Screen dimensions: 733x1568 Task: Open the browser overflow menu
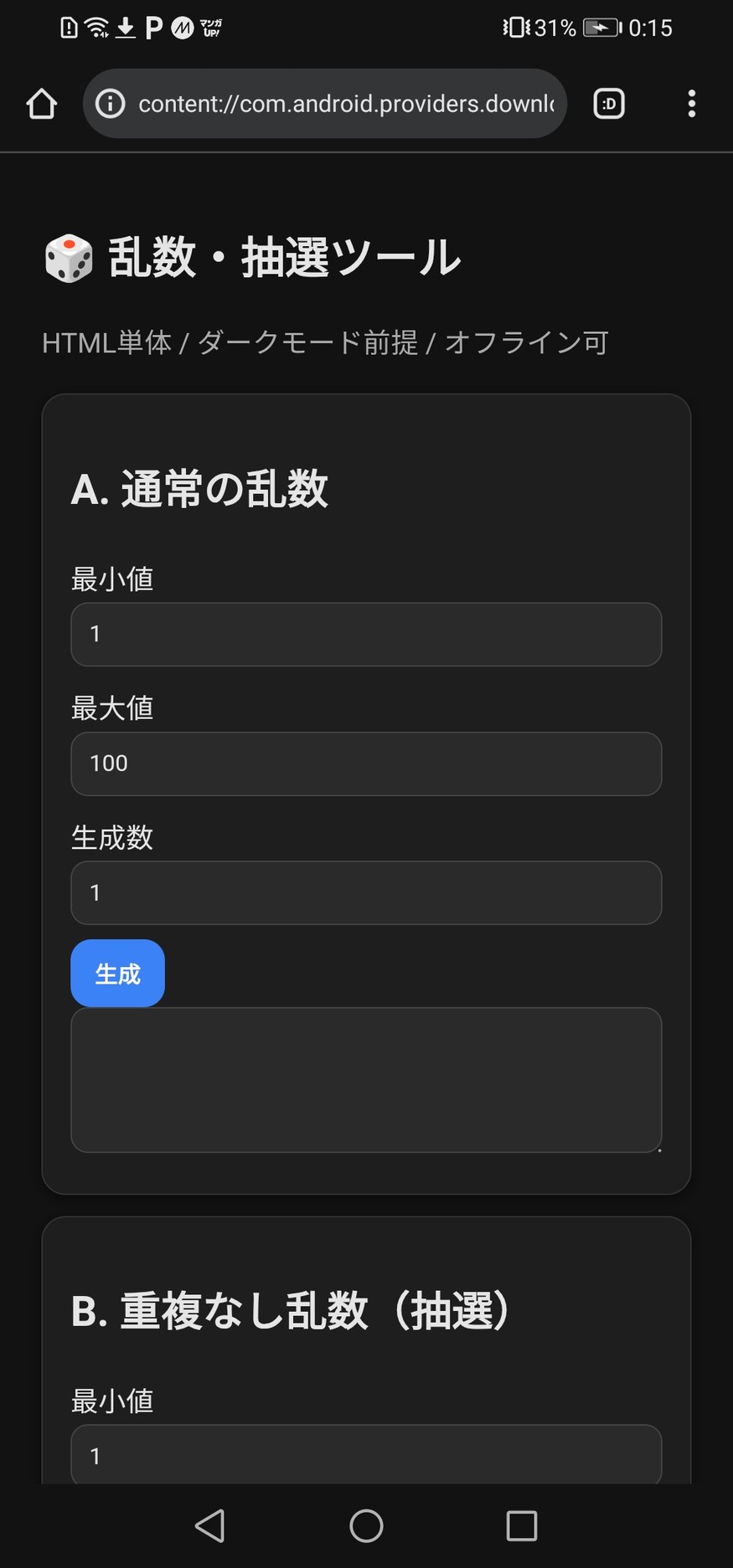coord(691,104)
